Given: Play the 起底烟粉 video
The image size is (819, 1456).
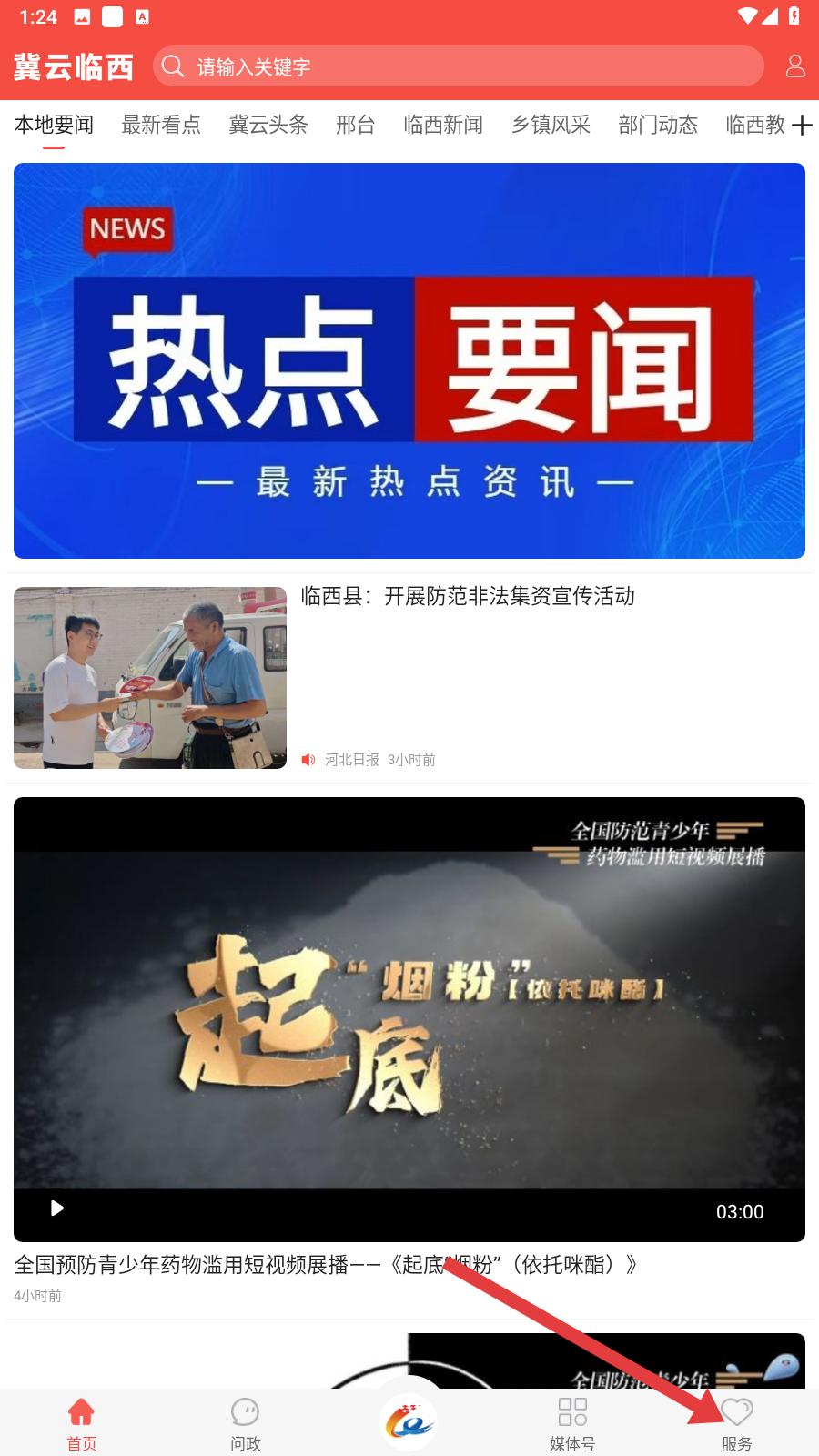Looking at the screenshot, I should click(56, 1208).
